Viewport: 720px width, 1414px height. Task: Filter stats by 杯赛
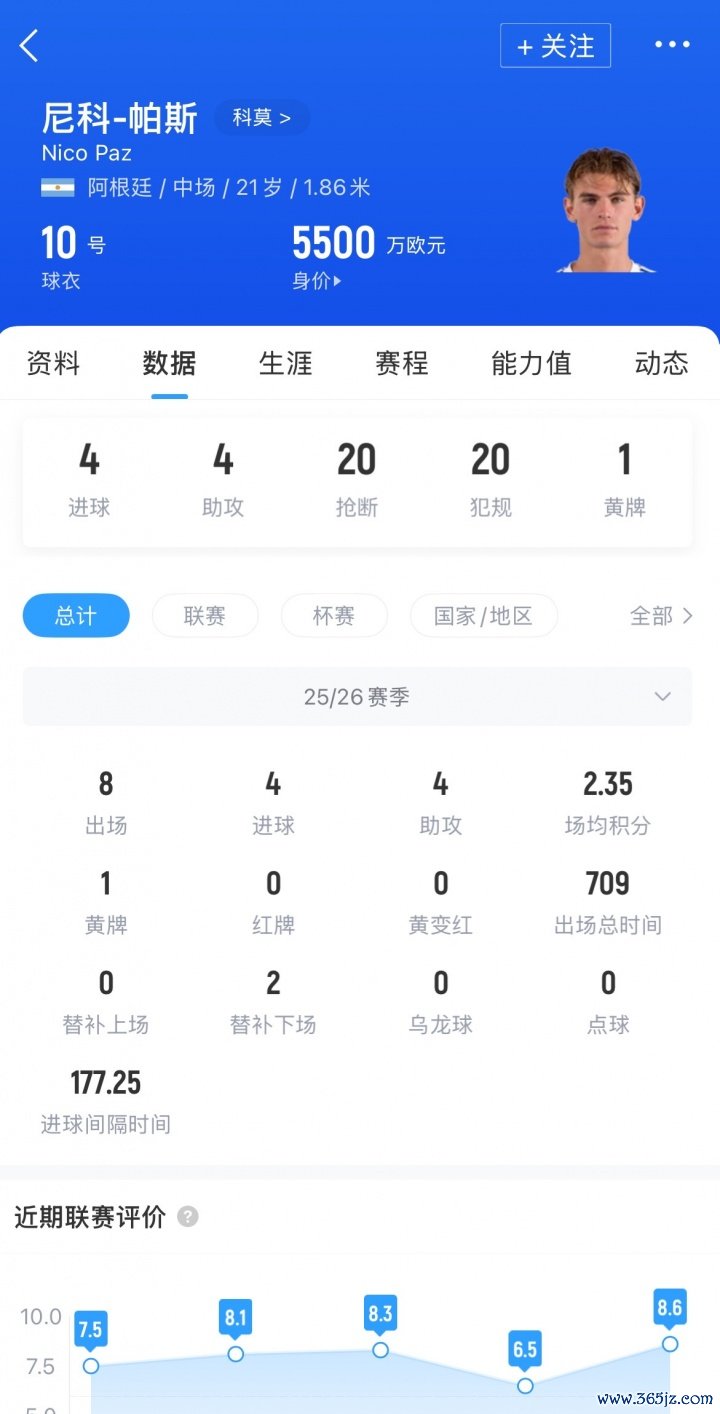(334, 616)
